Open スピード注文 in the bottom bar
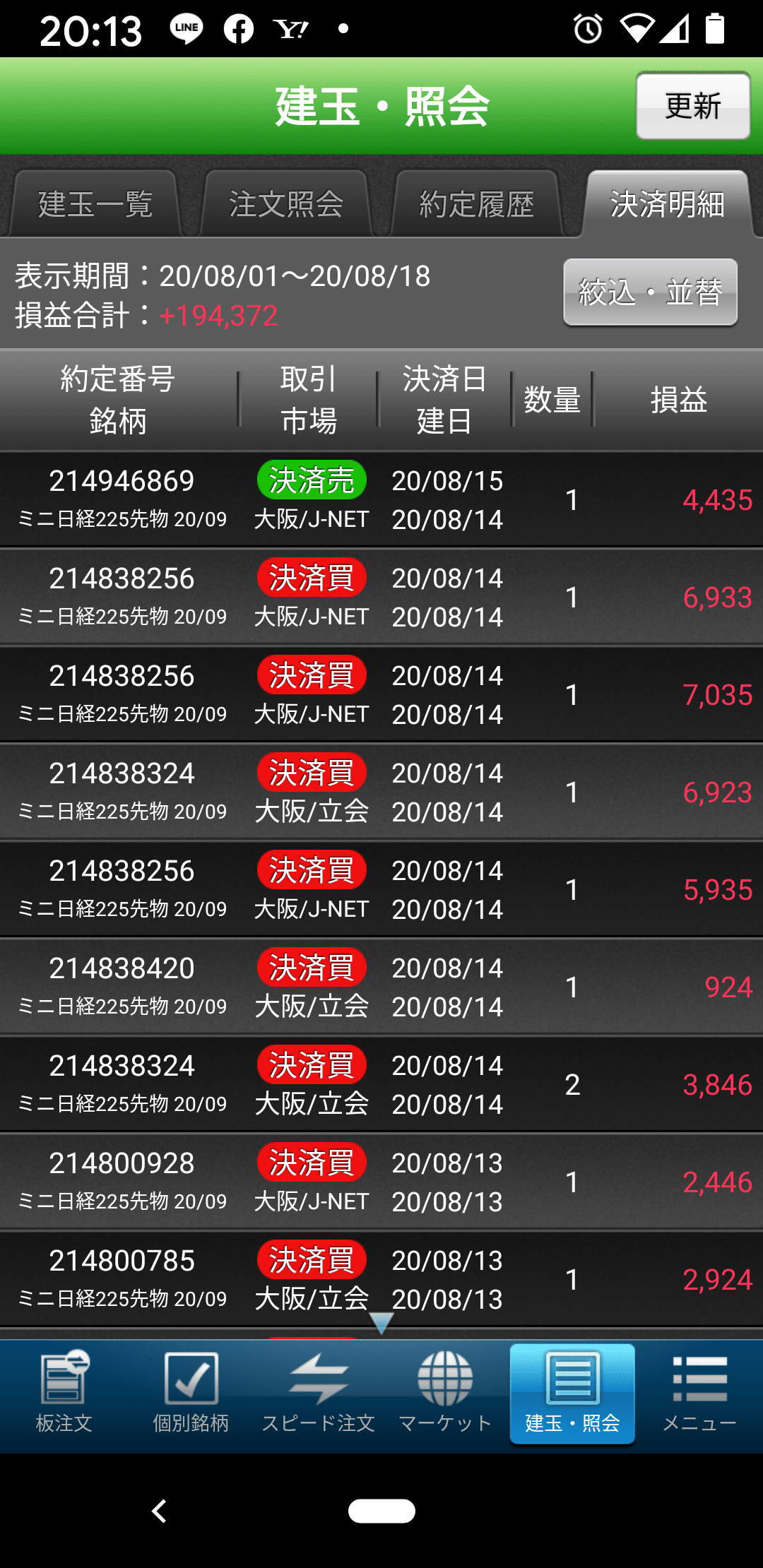The image size is (763, 1568). coord(318,1393)
